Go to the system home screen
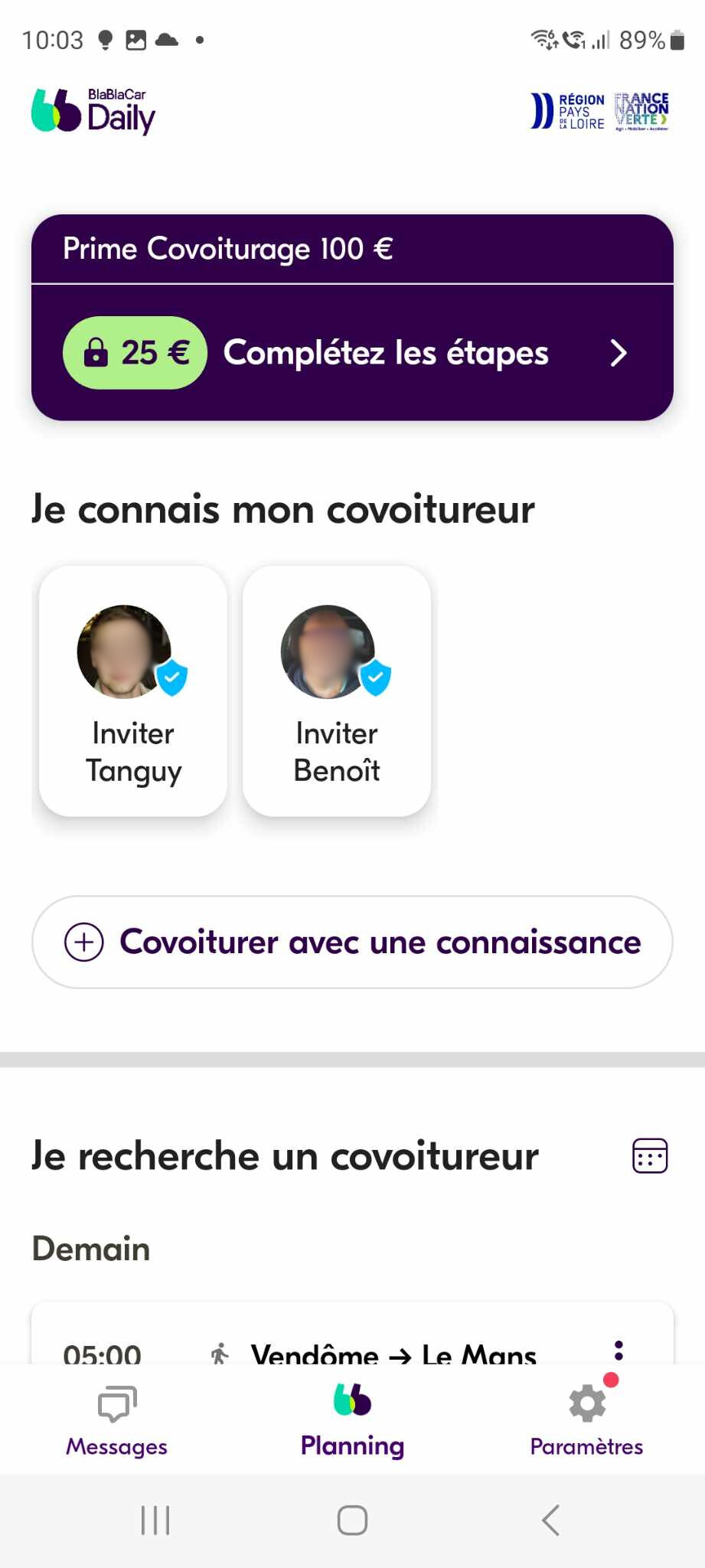705x1568 pixels. click(x=352, y=1521)
